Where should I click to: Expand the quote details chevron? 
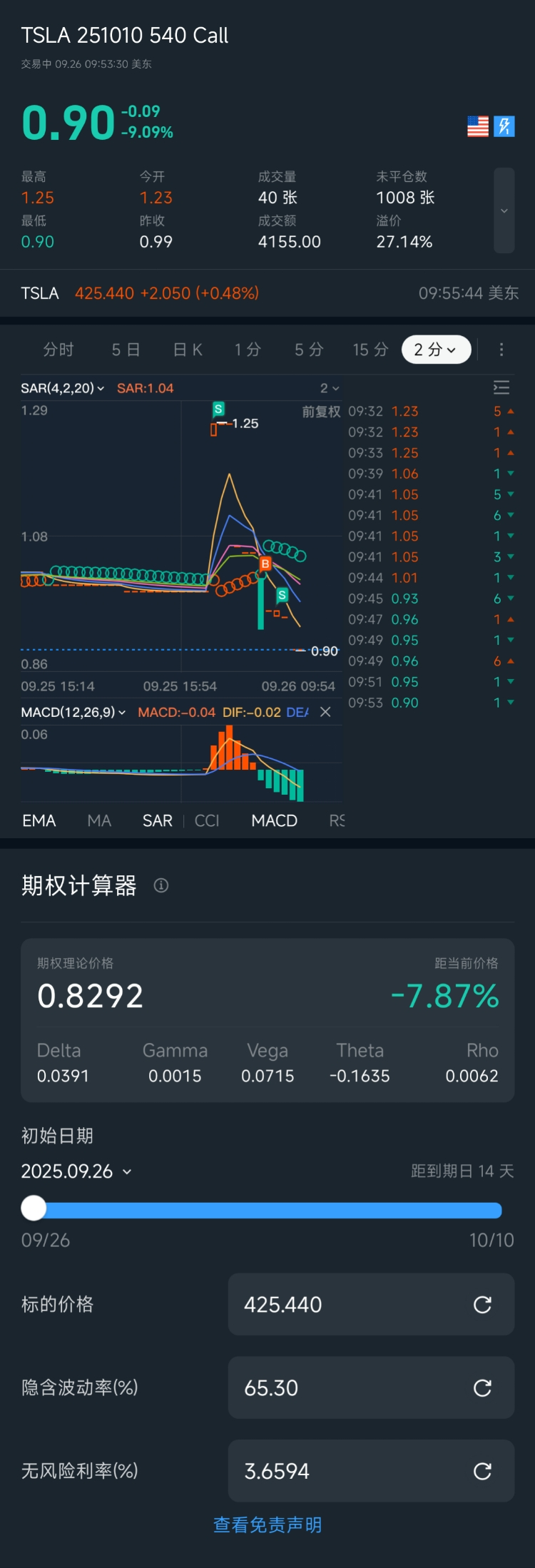504,210
